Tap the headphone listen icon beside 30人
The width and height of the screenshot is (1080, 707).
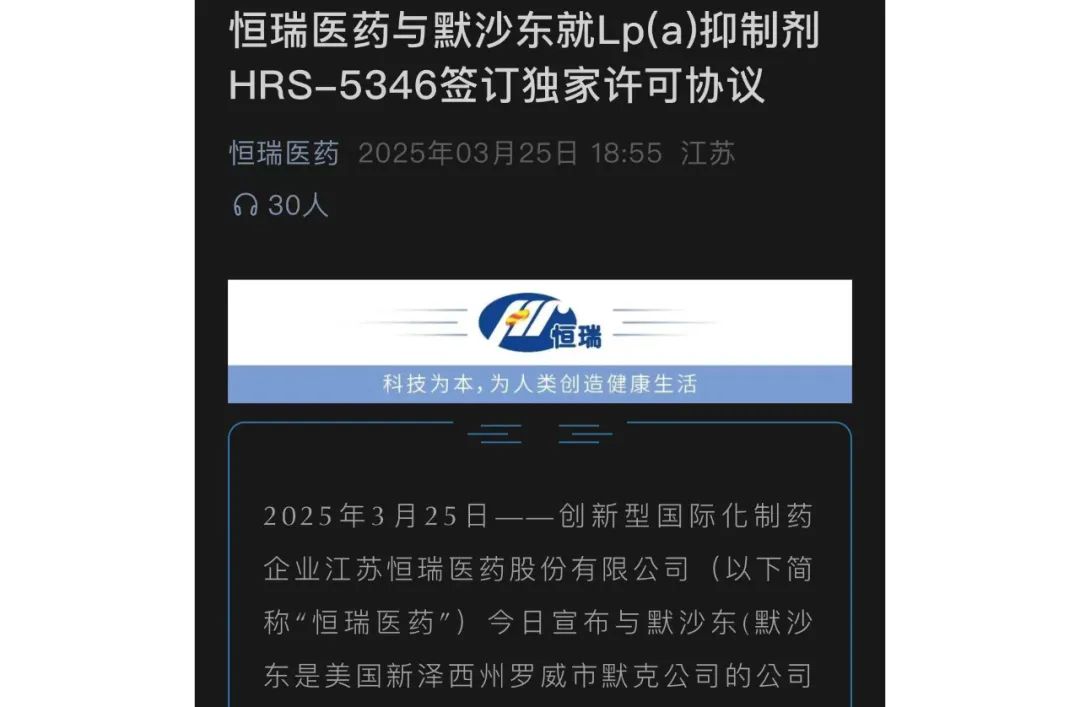[x=245, y=206]
